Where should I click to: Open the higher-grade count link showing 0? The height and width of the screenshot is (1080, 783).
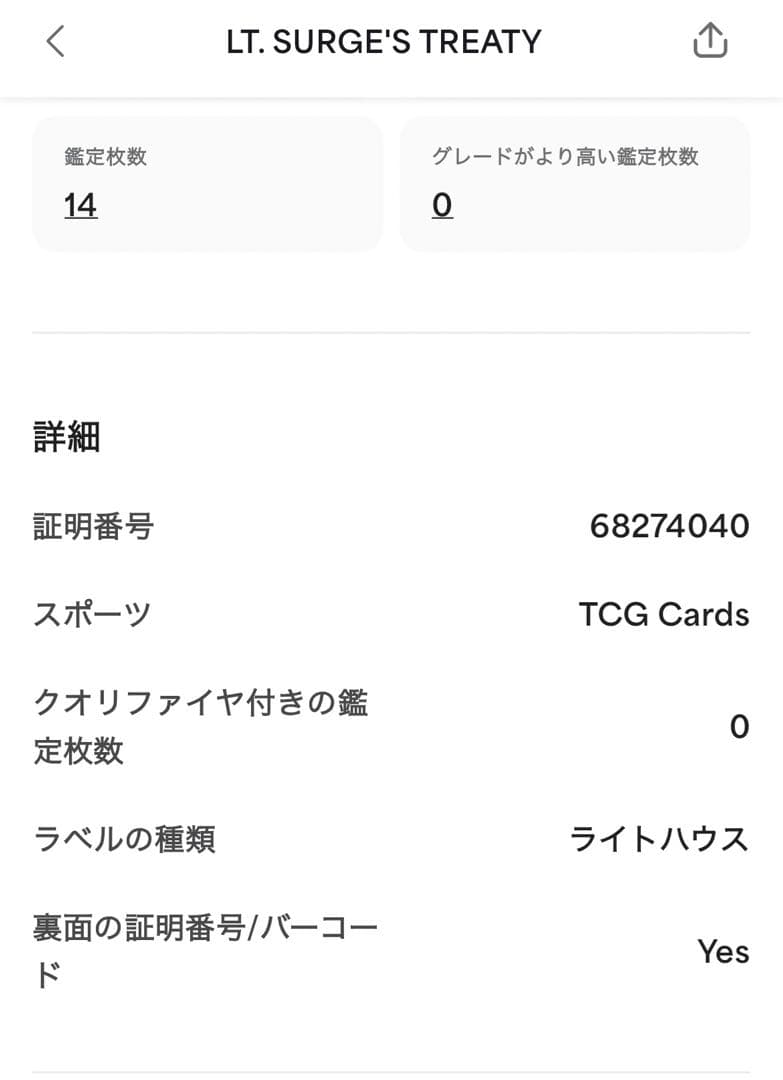pos(442,205)
